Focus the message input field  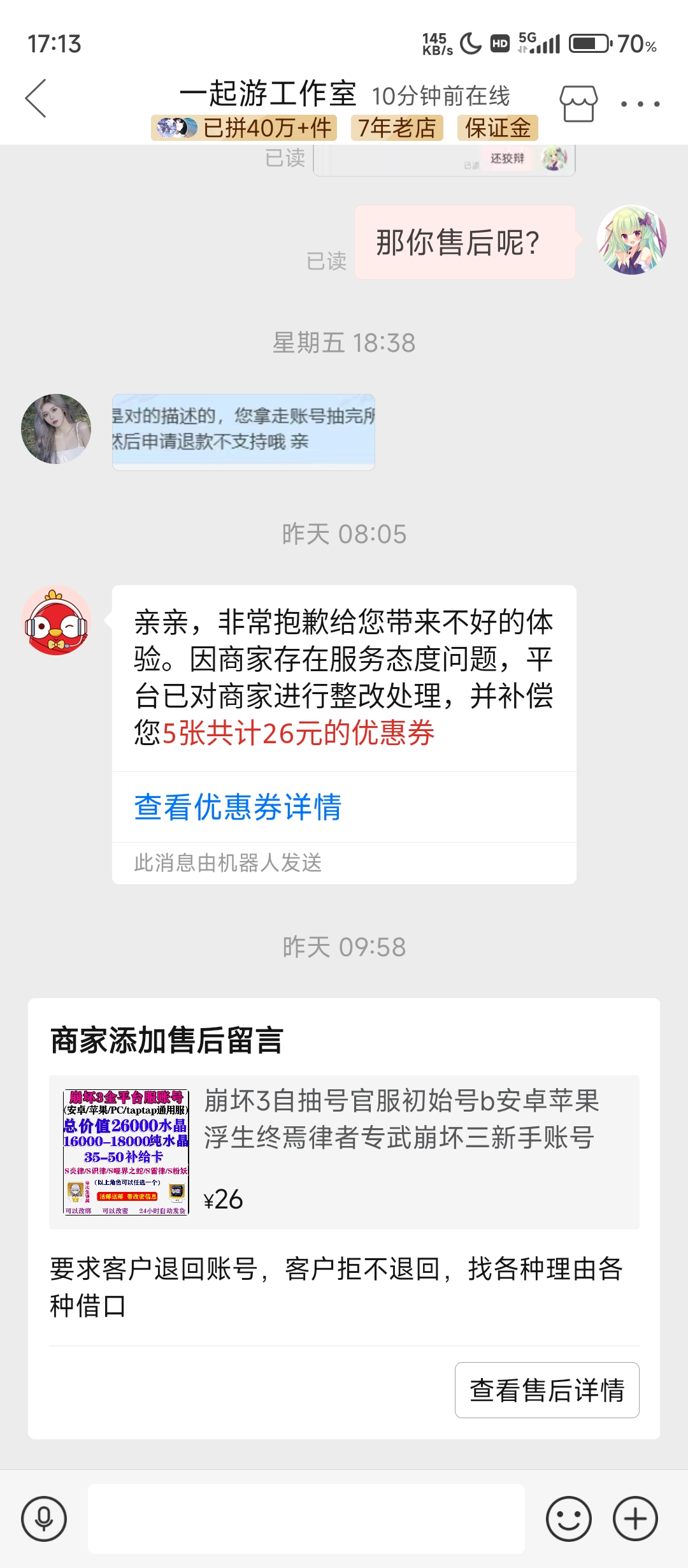coord(306,1519)
